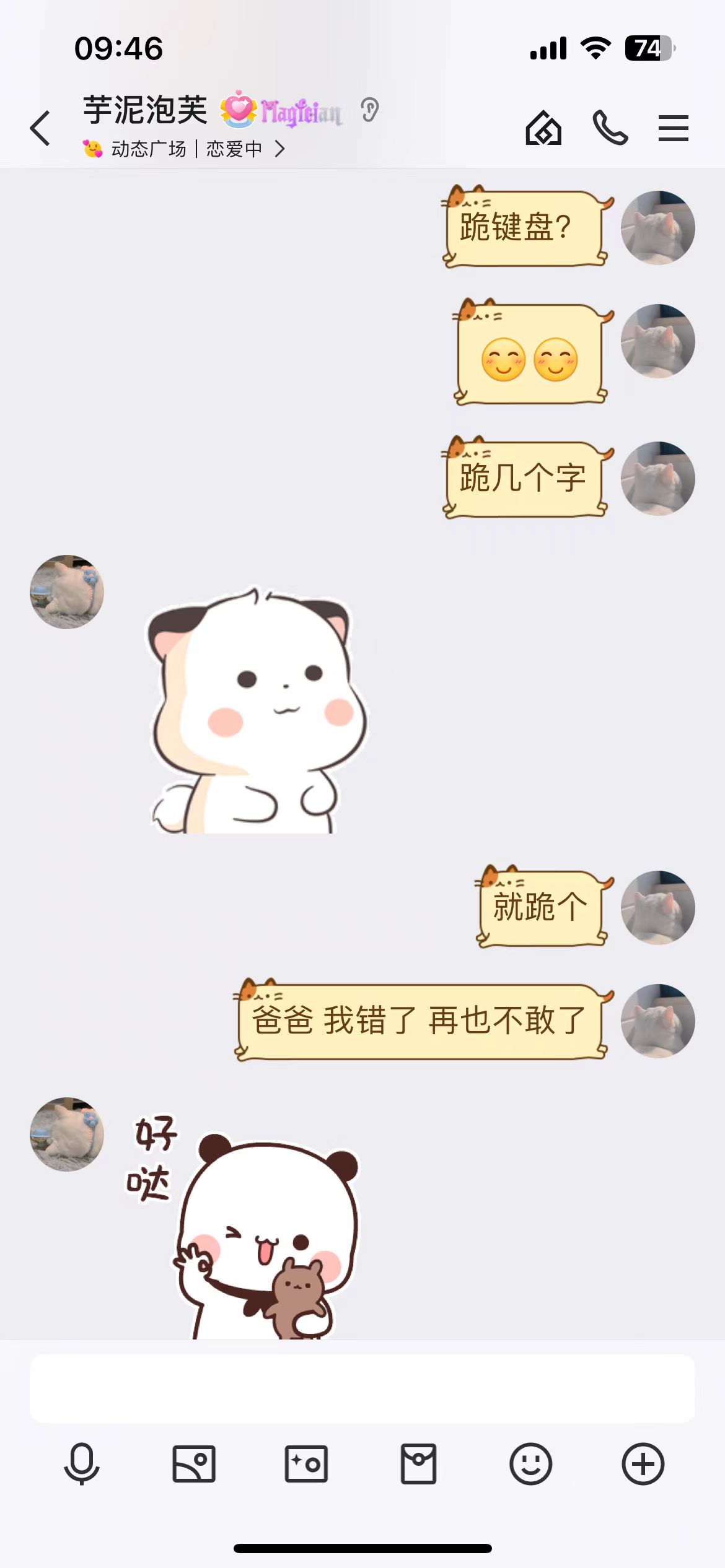
Task: Start a voice call with 芋泥泡芙
Action: [x=610, y=128]
